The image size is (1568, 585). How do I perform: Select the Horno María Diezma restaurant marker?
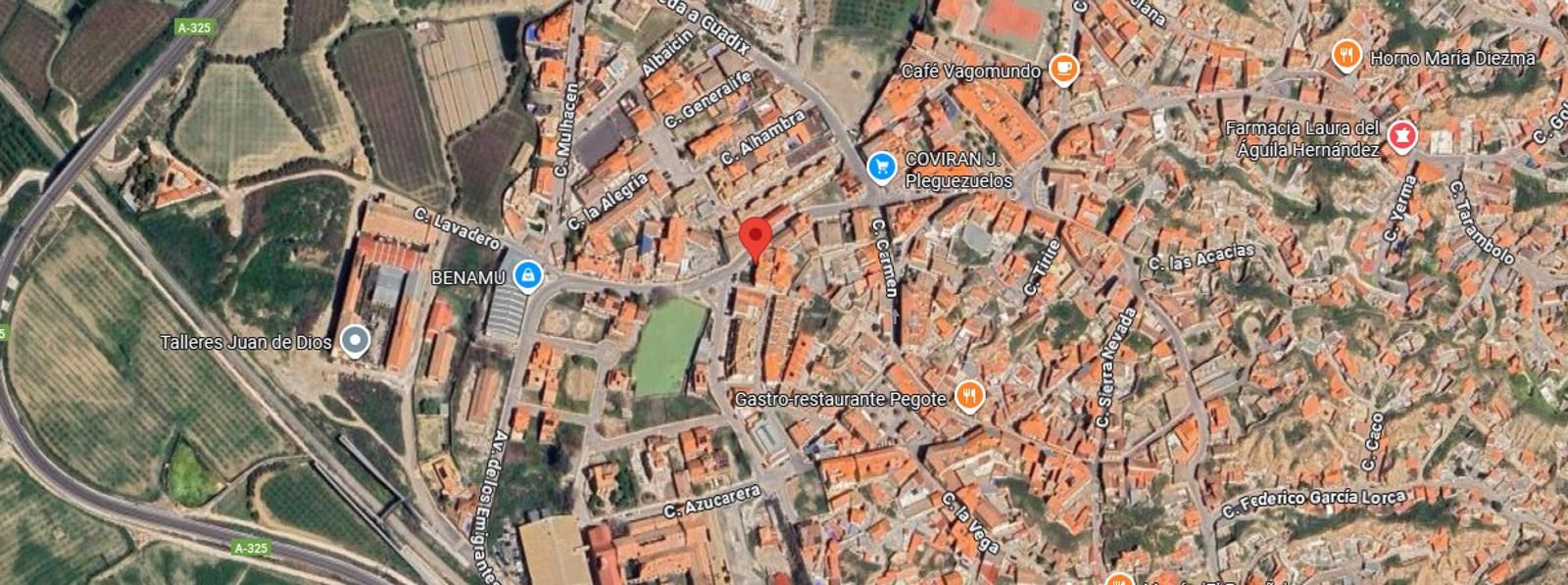[1349, 57]
